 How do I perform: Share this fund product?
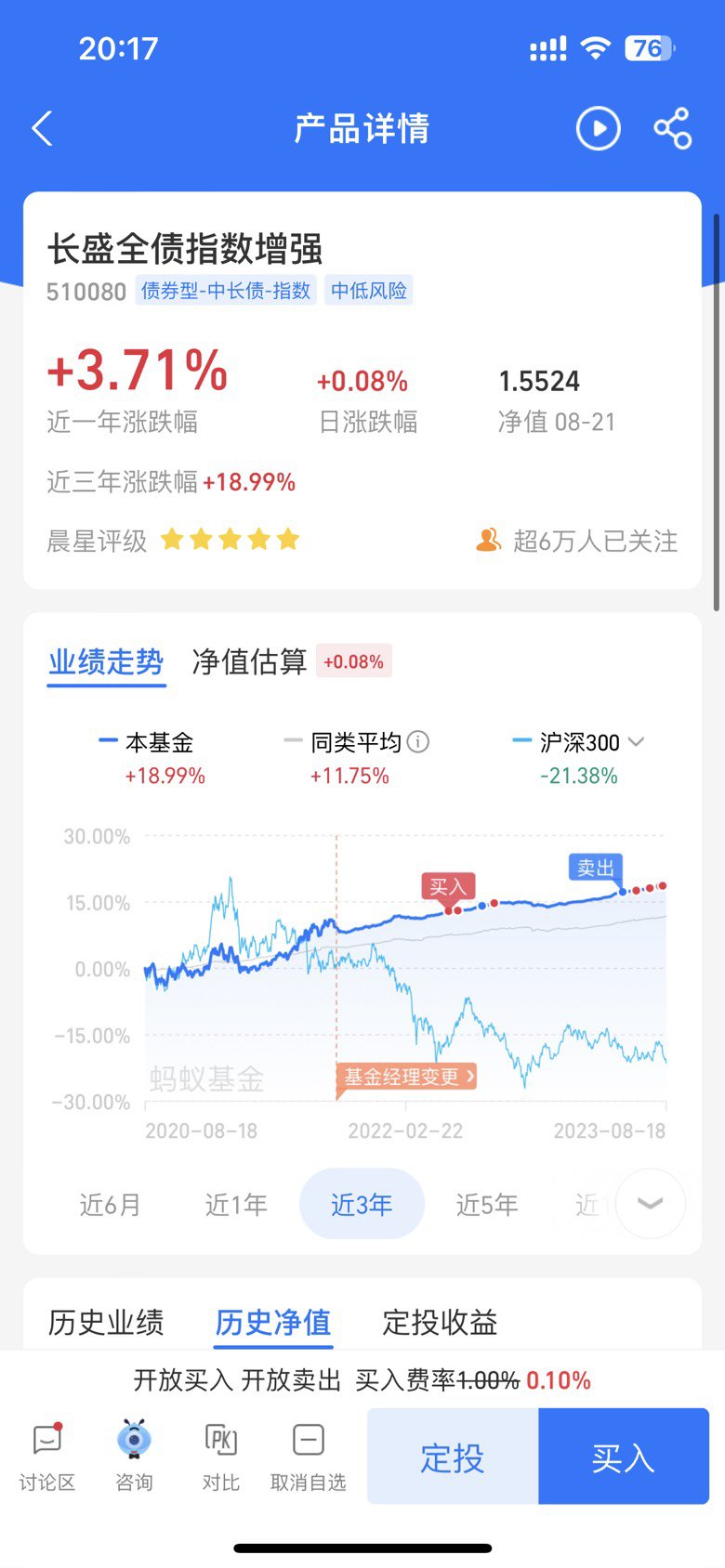[x=673, y=128]
